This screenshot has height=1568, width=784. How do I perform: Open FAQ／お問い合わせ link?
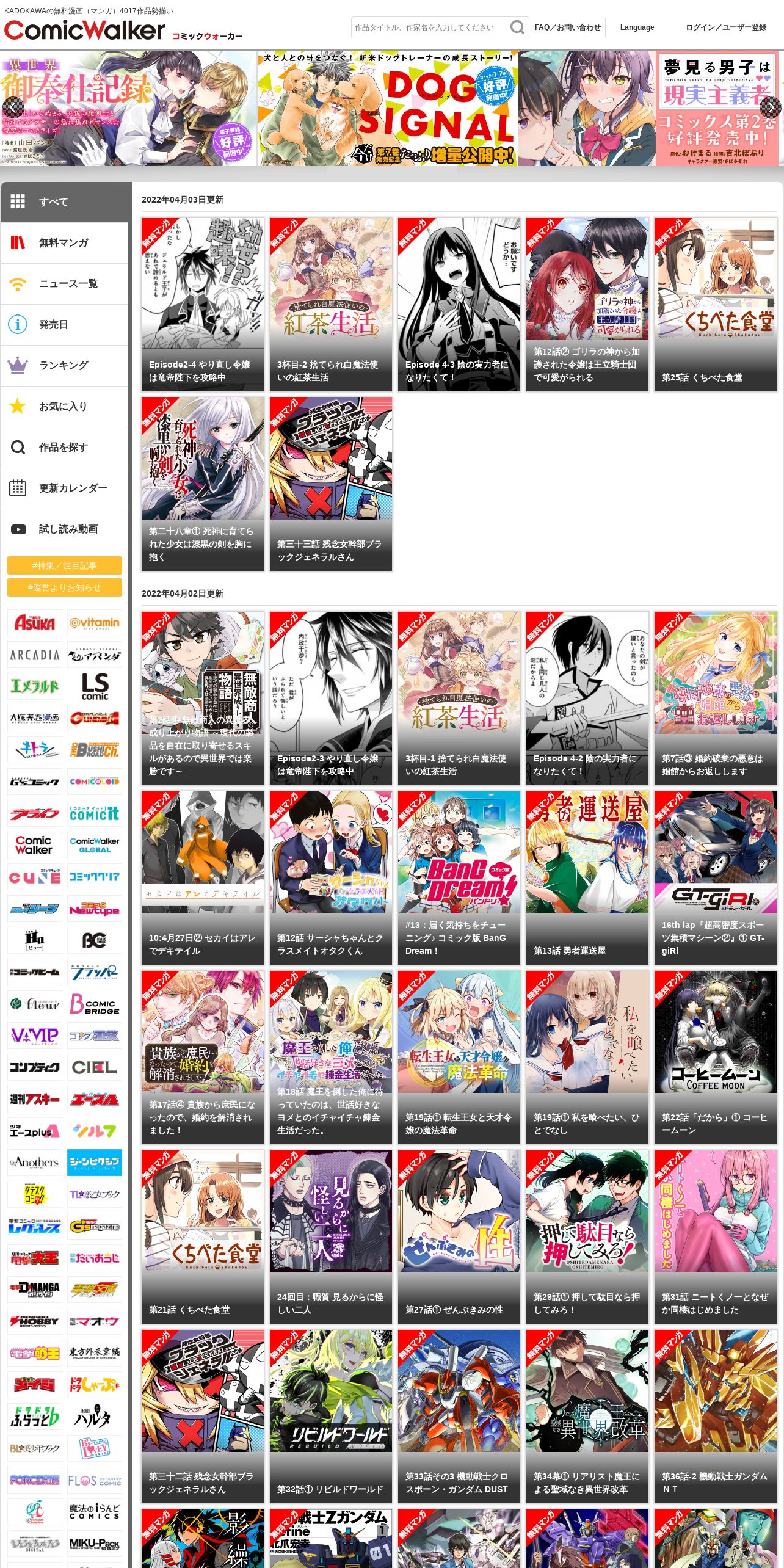pyautogui.click(x=567, y=27)
